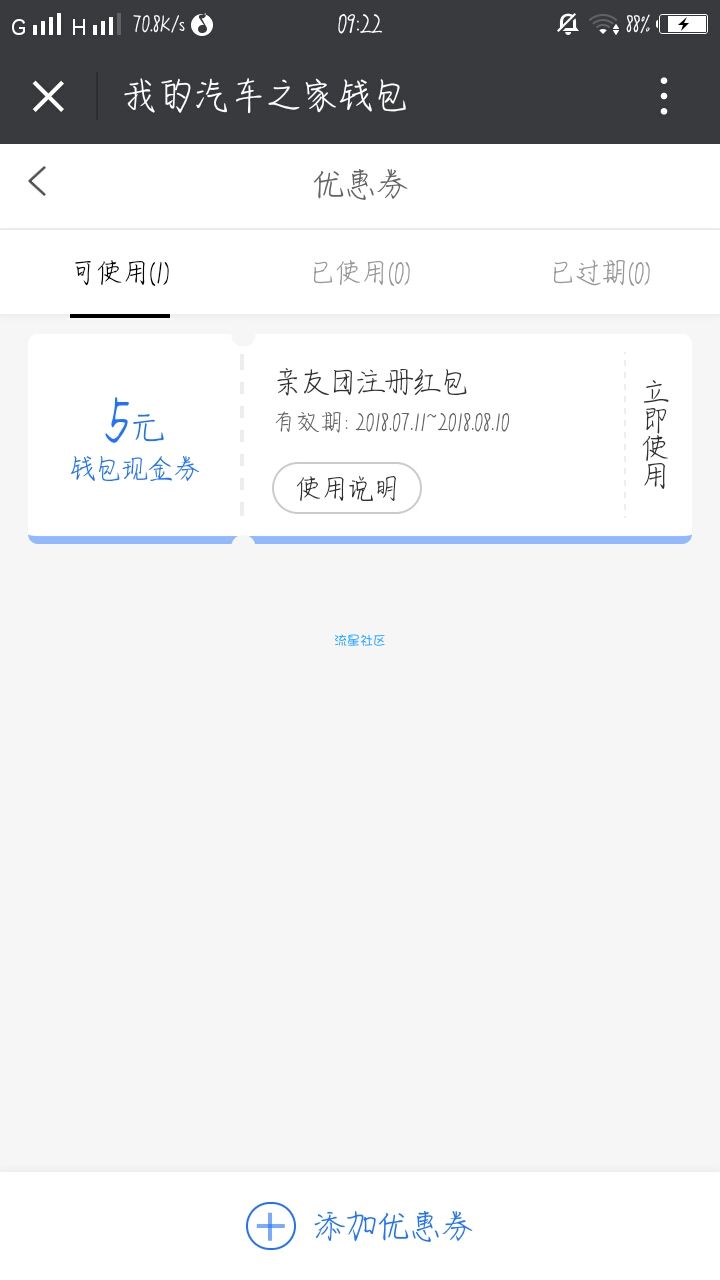The width and height of the screenshot is (720, 1280).
Task: View 使用说明 for 亲友团注册红包
Action: click(347, 488)
